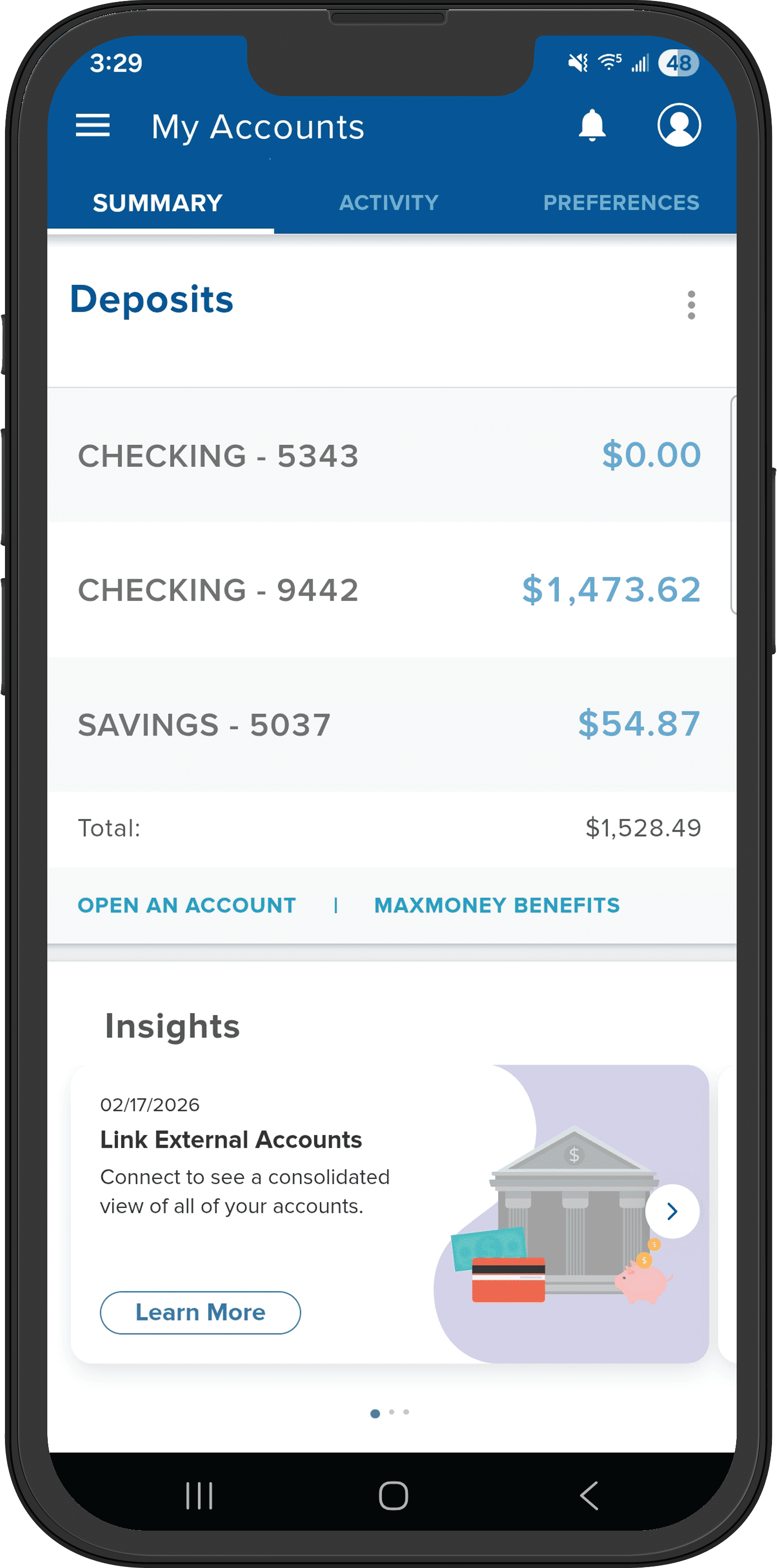Open Savings account ending 5037
Image resolution: width=777 pixels, height=1568 pixels.
tap(388, 724)
